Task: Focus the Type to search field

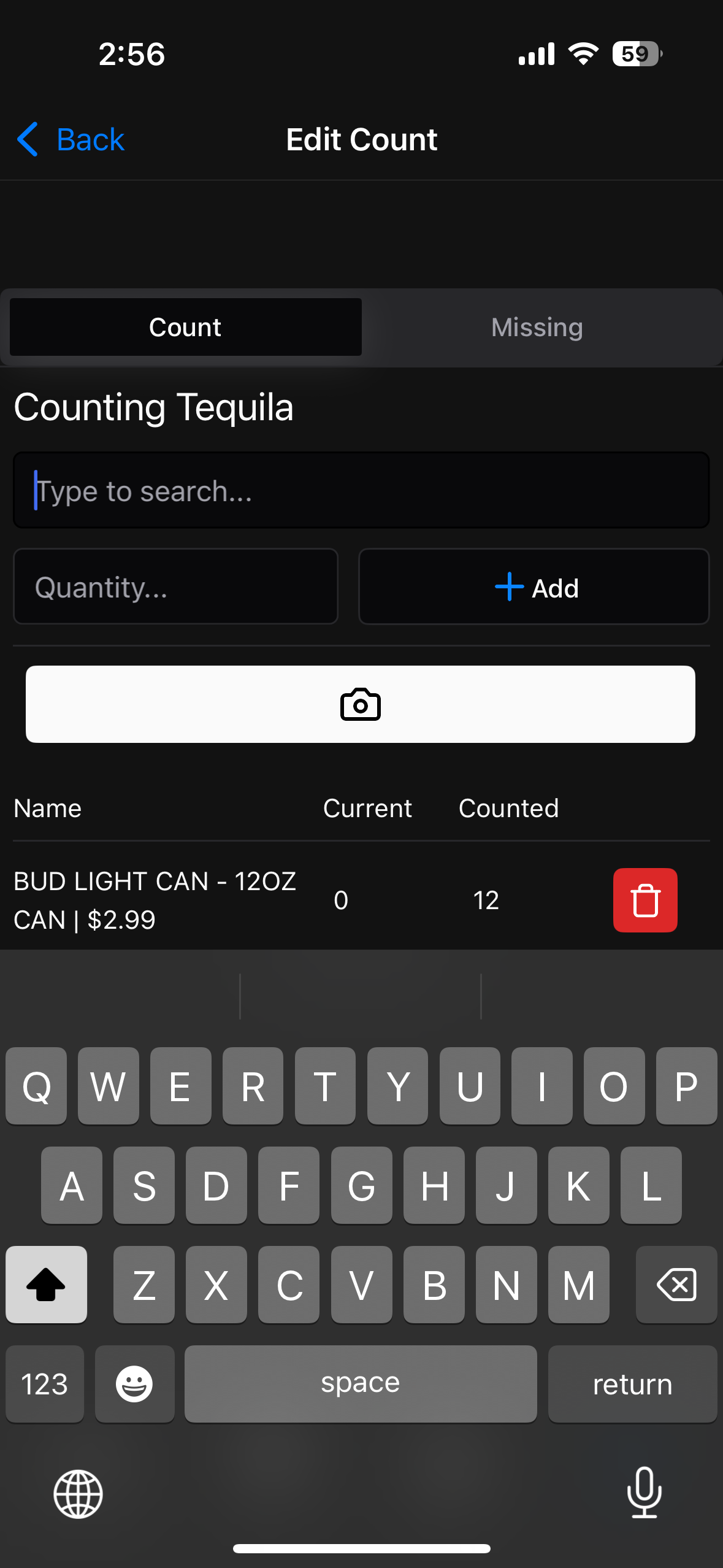Action: click(x=361, y=491)
